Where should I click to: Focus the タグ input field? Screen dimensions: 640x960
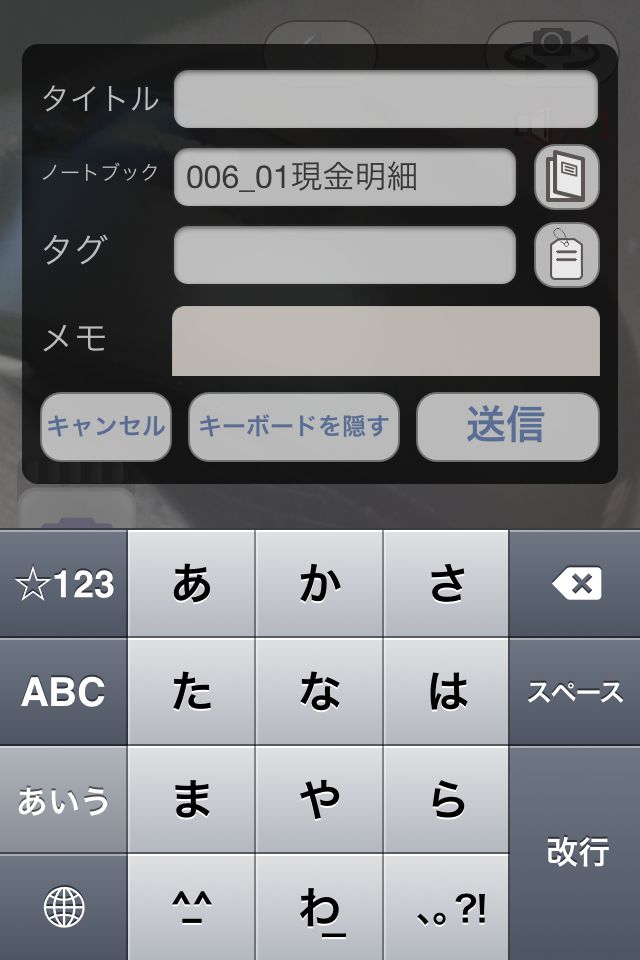pyautogui.click(x=345, y=255)
